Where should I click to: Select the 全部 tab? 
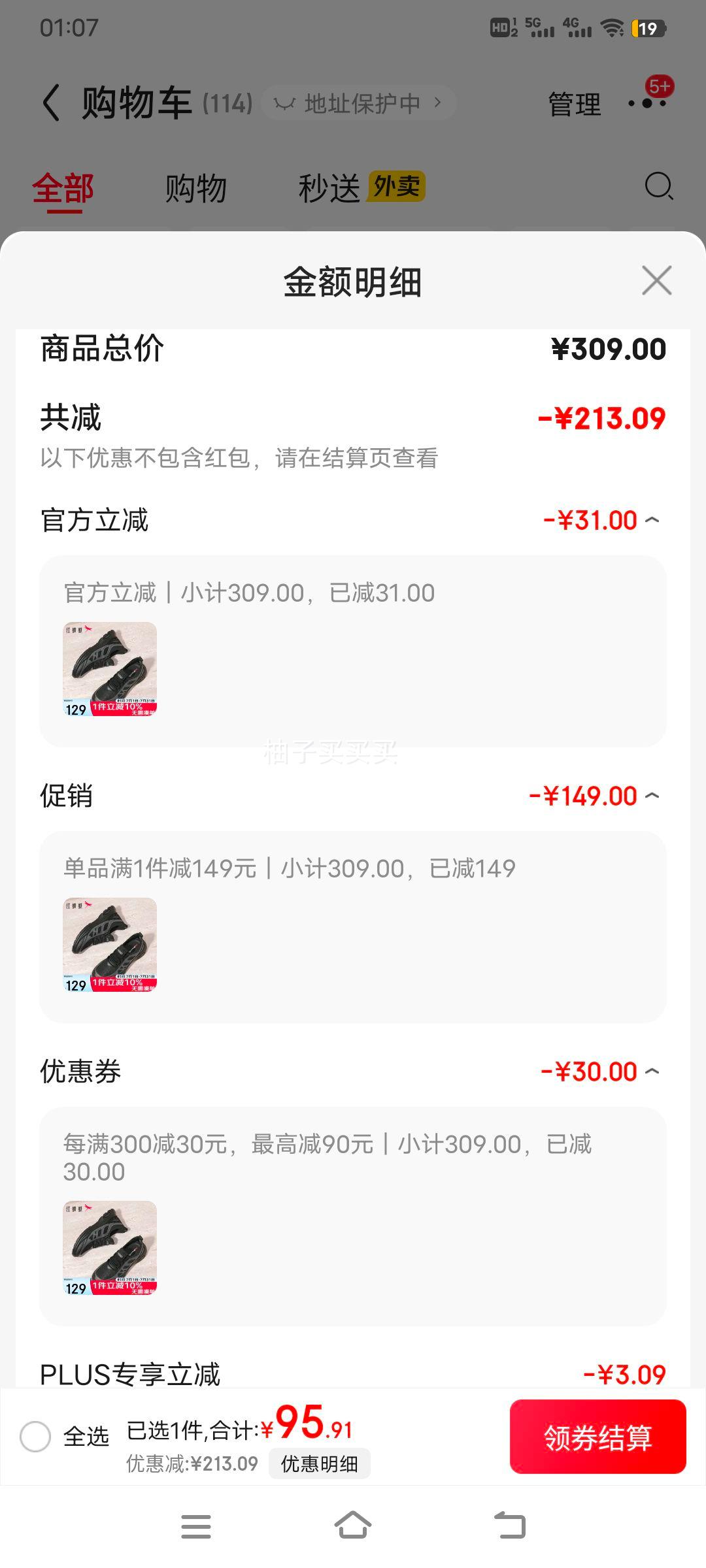[x=63, y=188]
